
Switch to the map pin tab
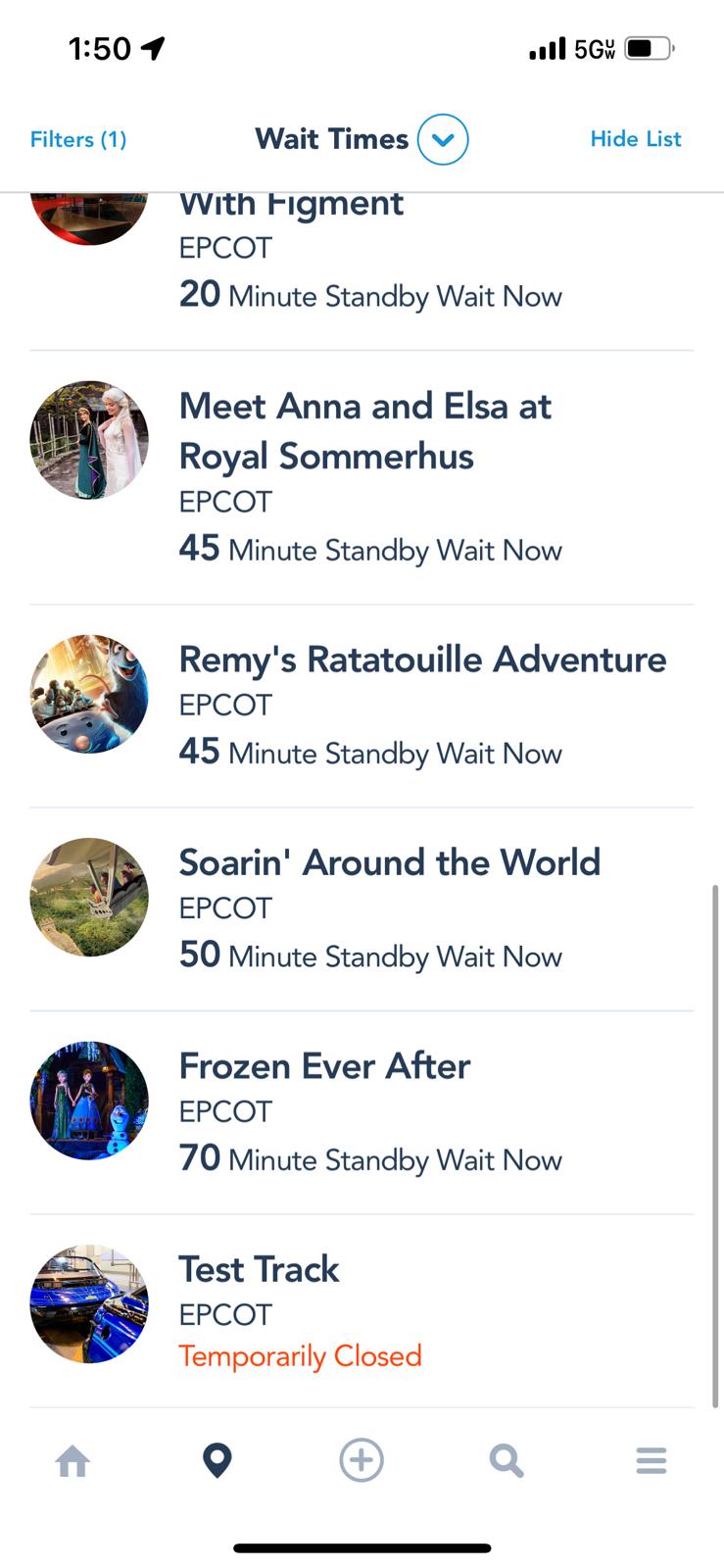coord(217,1461)
